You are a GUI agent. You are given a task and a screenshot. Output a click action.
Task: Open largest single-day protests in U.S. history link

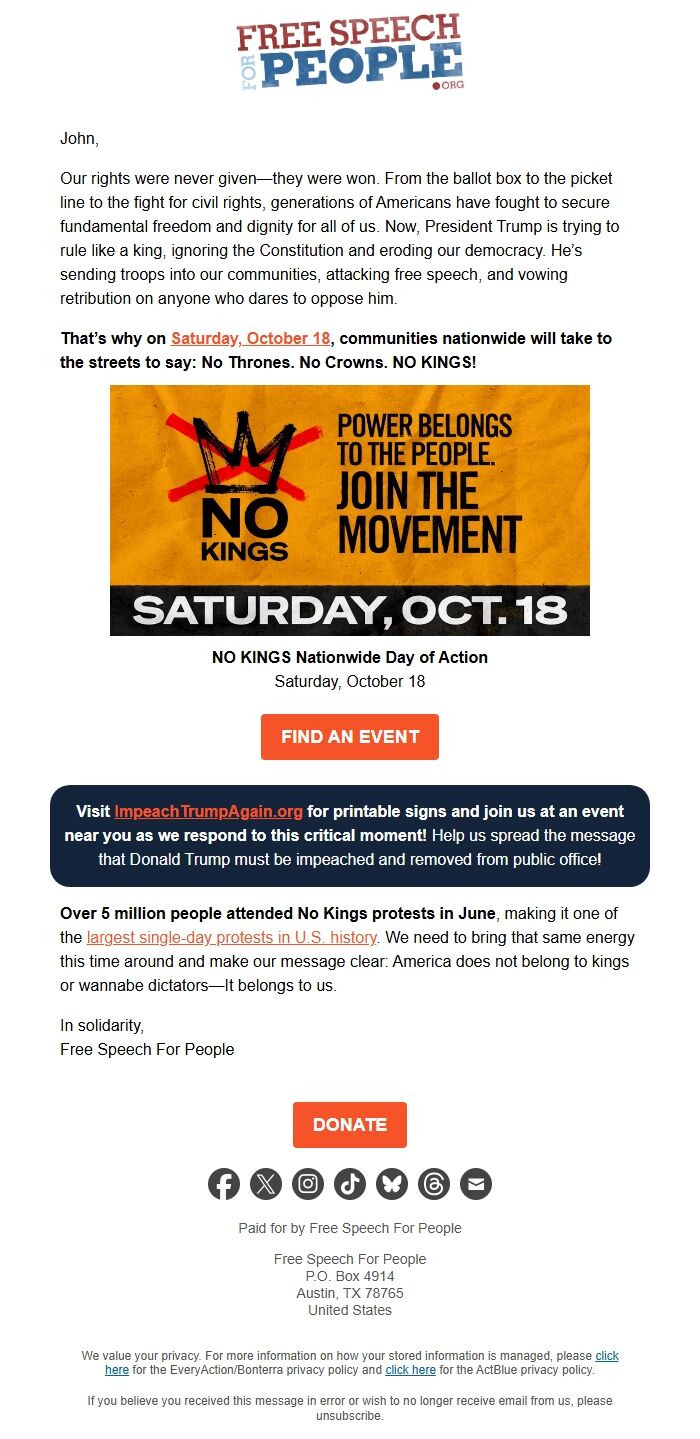click(x=232, y=937)
